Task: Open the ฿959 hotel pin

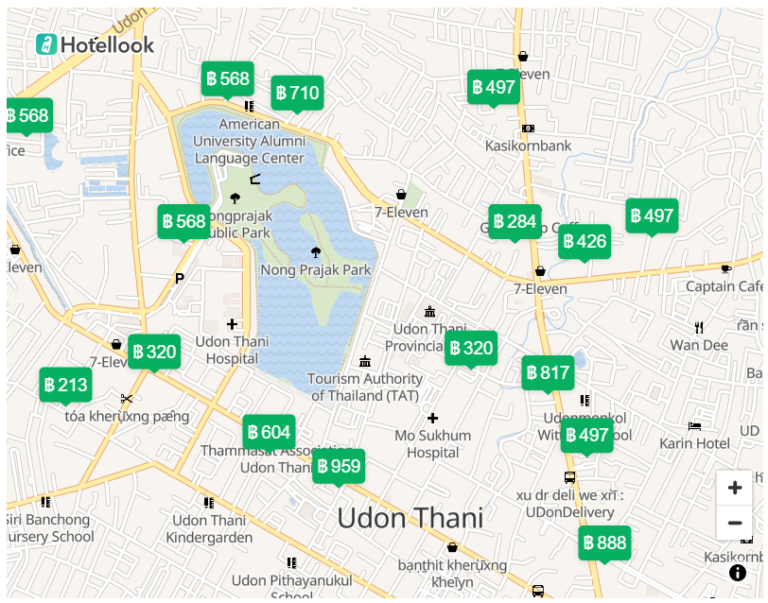Action: [339, 466]
